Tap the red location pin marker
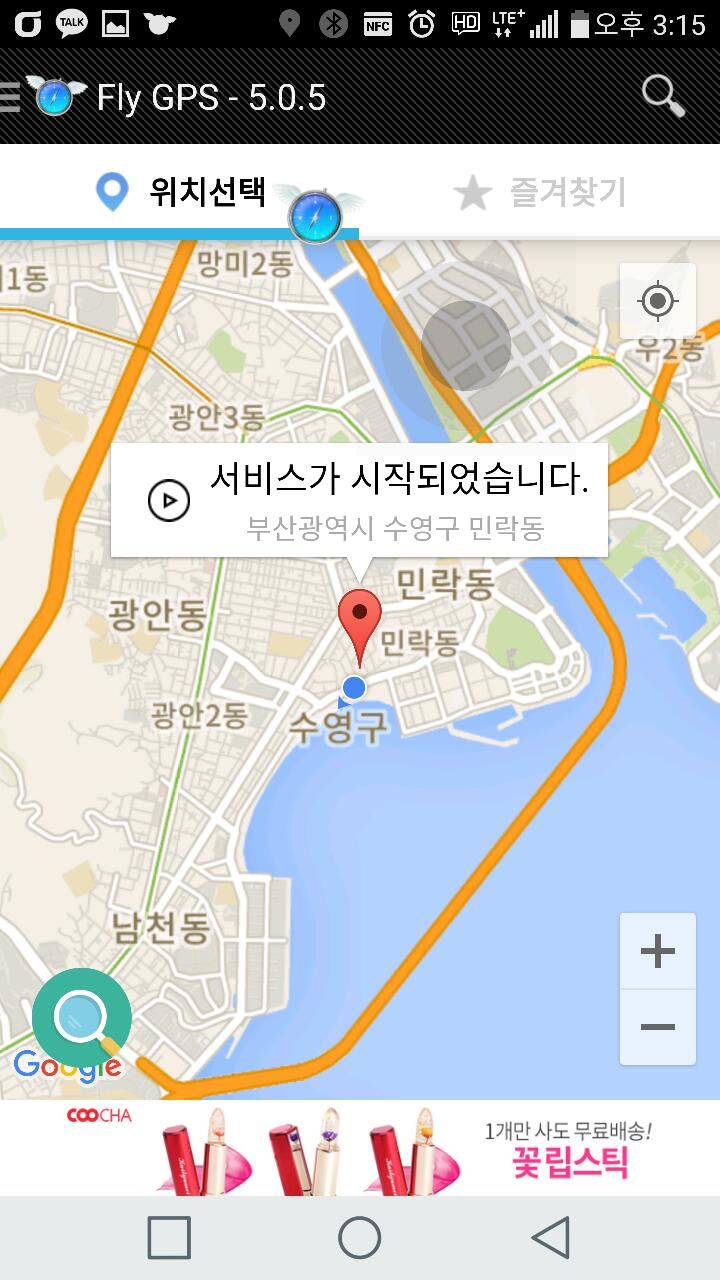720x1280 pixels. coord(360,620)
